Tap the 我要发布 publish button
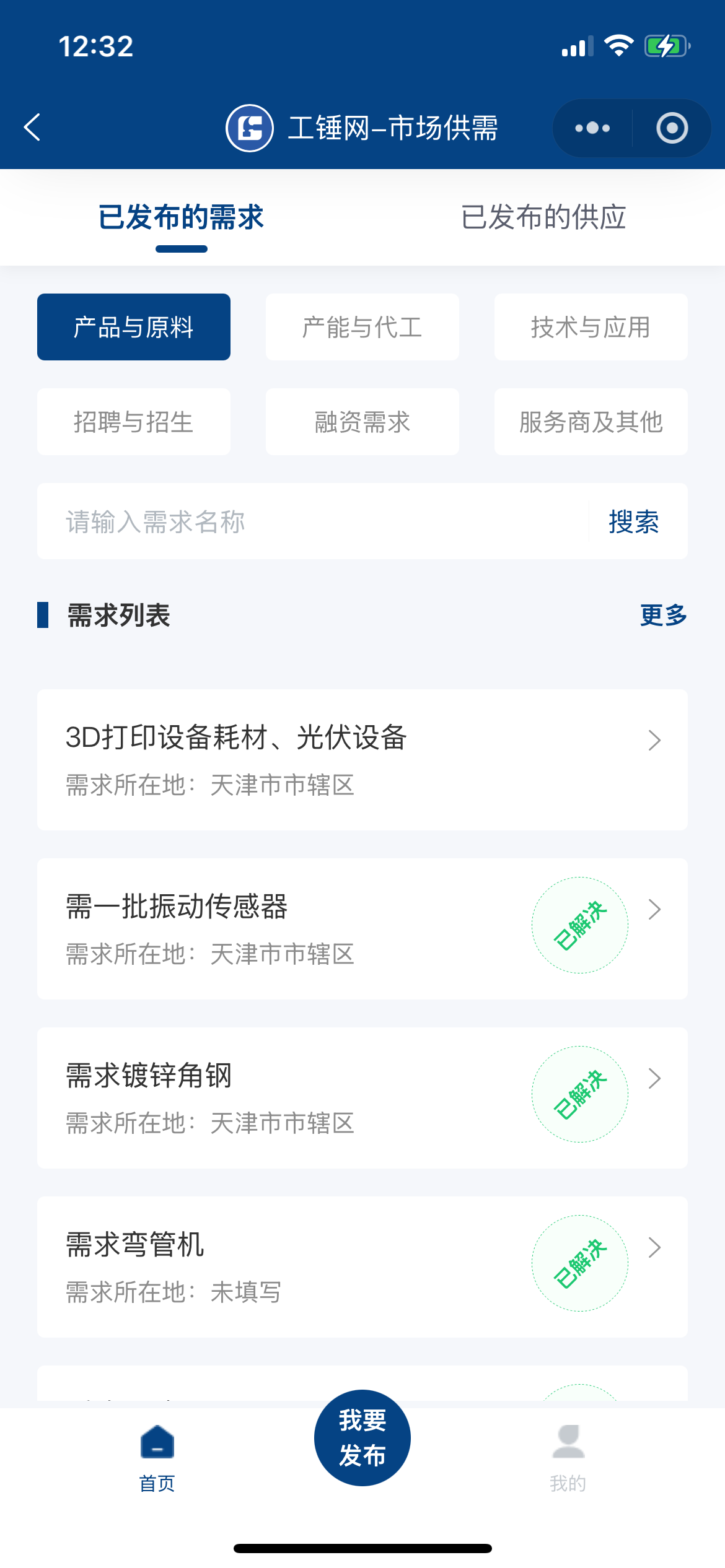This screenshot has height=1568, width=725. tap(362, 1438)
